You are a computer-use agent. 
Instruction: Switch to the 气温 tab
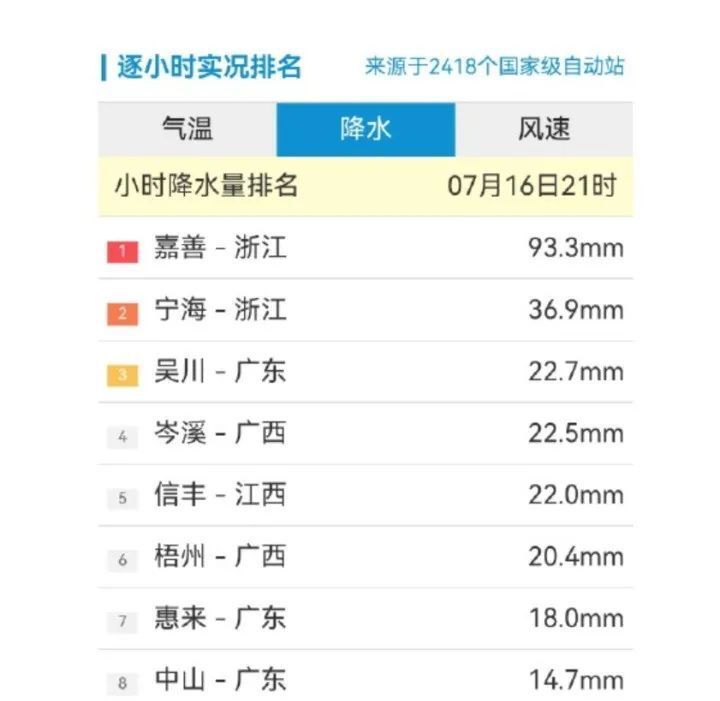click(187, 129)
